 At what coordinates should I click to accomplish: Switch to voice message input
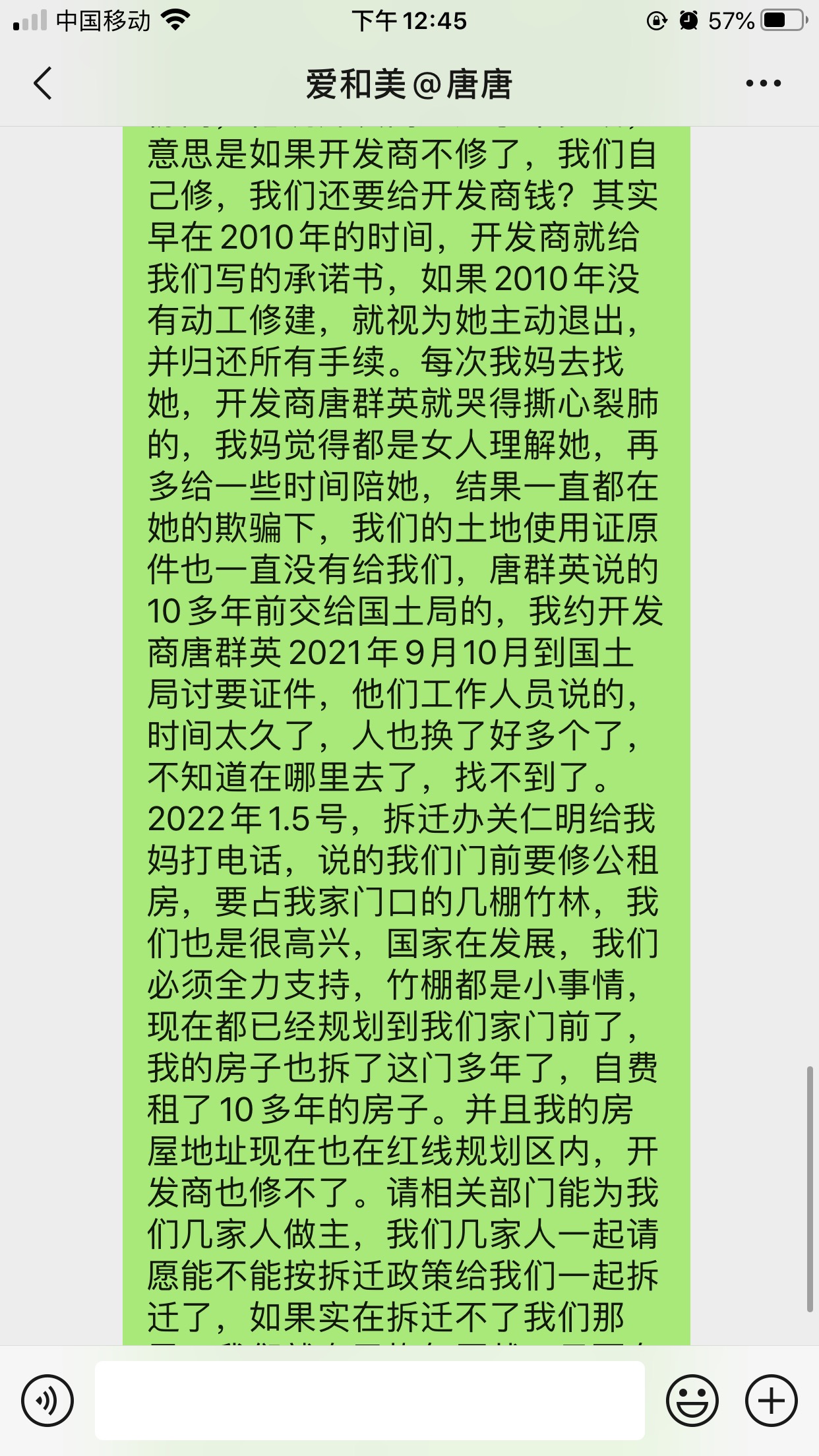[x=47, y=1400]
